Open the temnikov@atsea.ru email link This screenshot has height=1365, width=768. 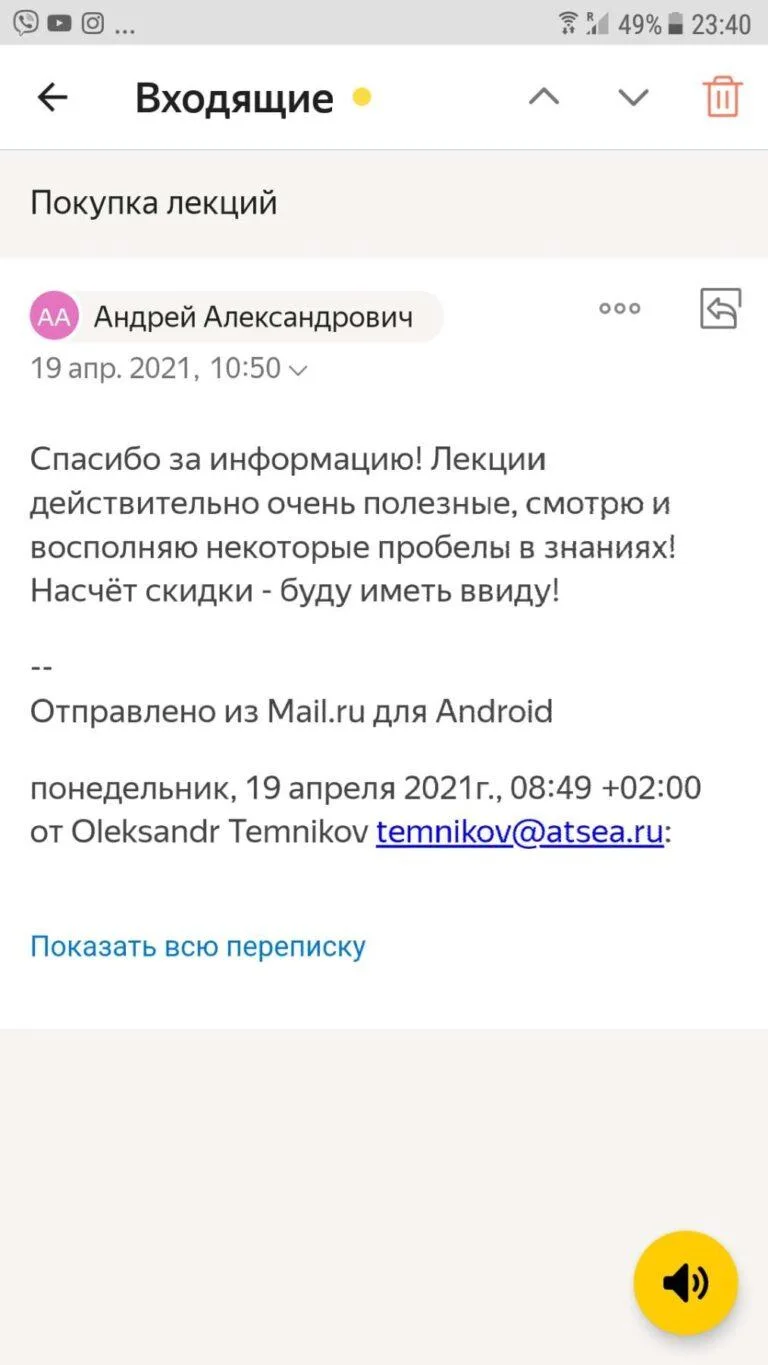click(x=520, y=832)
